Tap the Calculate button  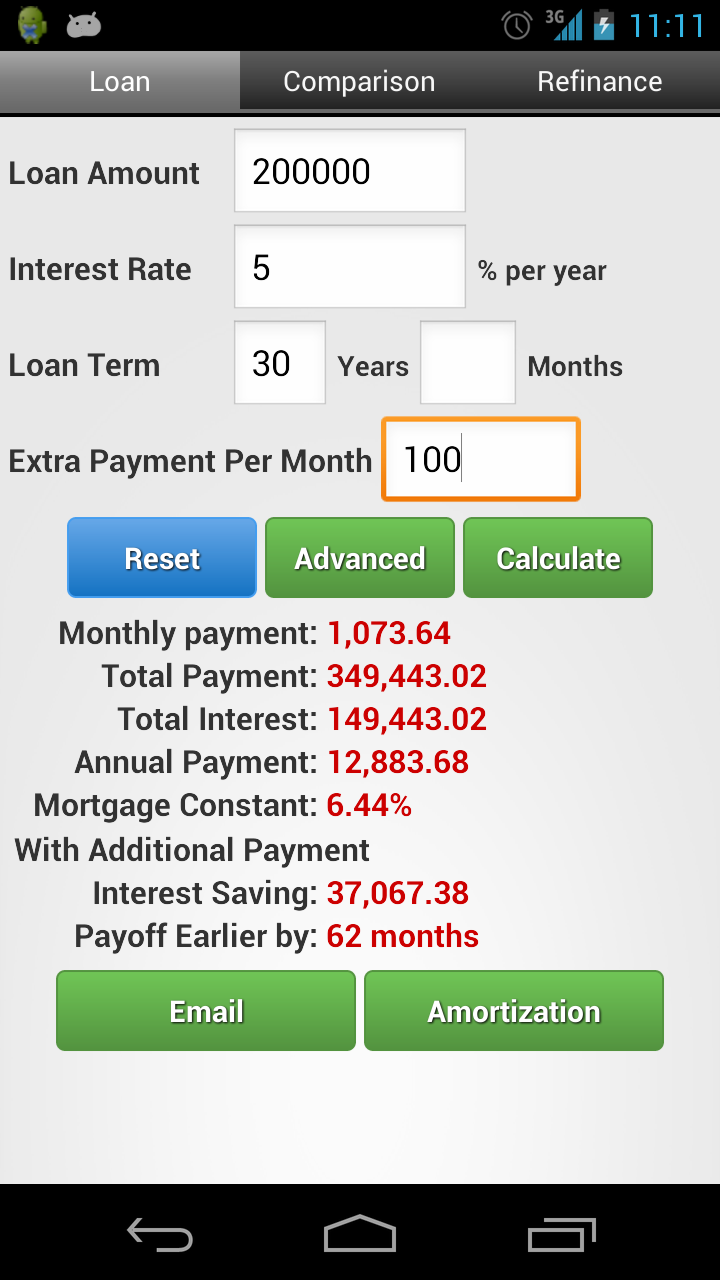558,558
